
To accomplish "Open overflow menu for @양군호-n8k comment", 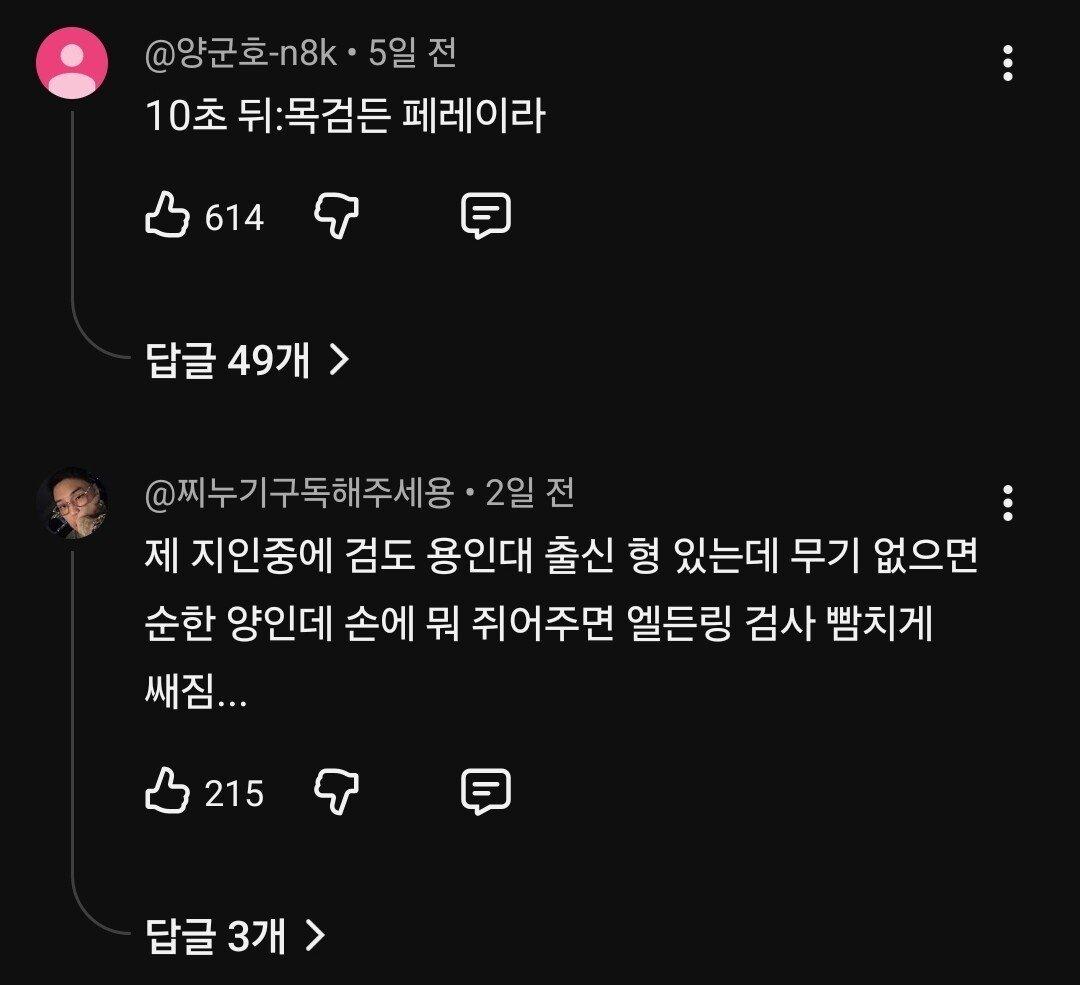I will point(1008,63).
